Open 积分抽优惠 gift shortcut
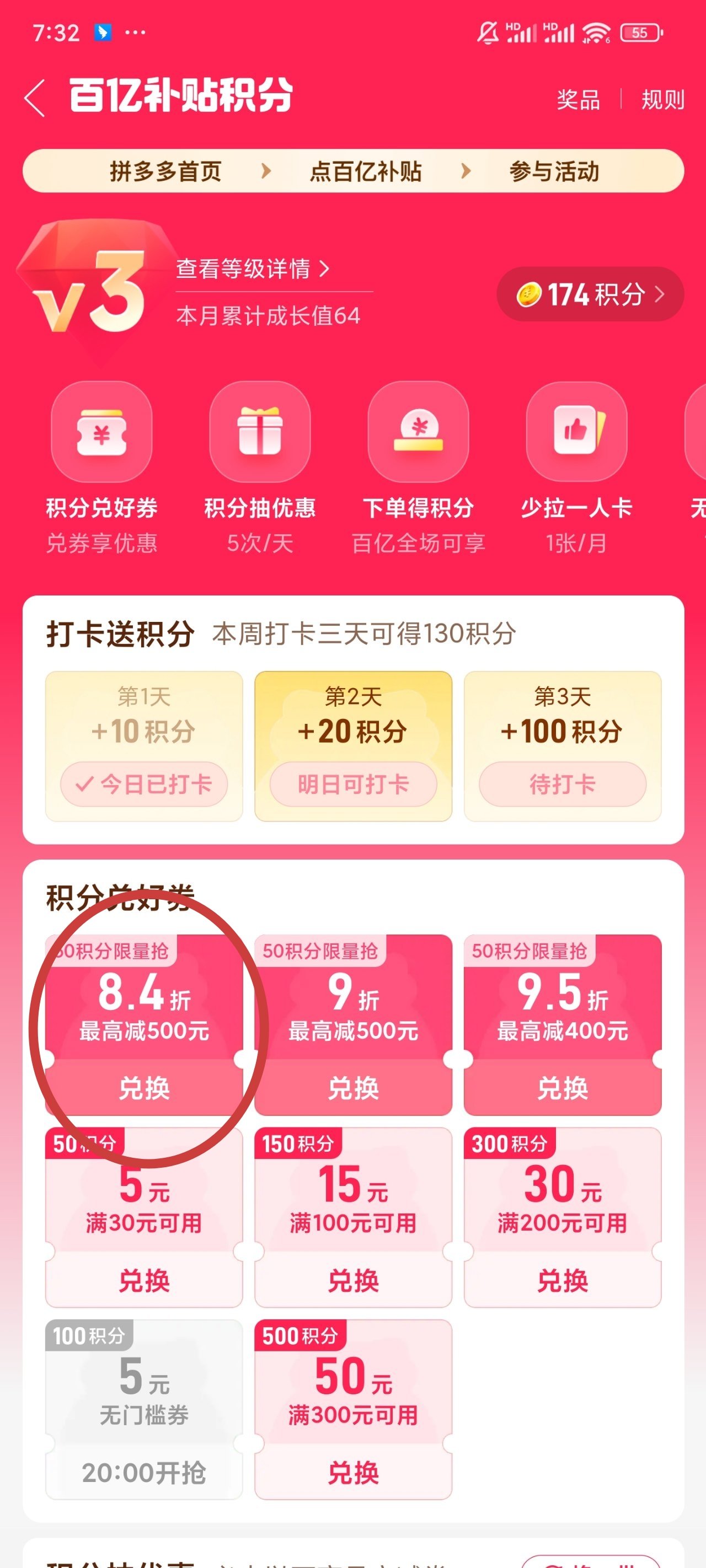This screenshot has height=1568, width=706. click(x=260, y=432)
